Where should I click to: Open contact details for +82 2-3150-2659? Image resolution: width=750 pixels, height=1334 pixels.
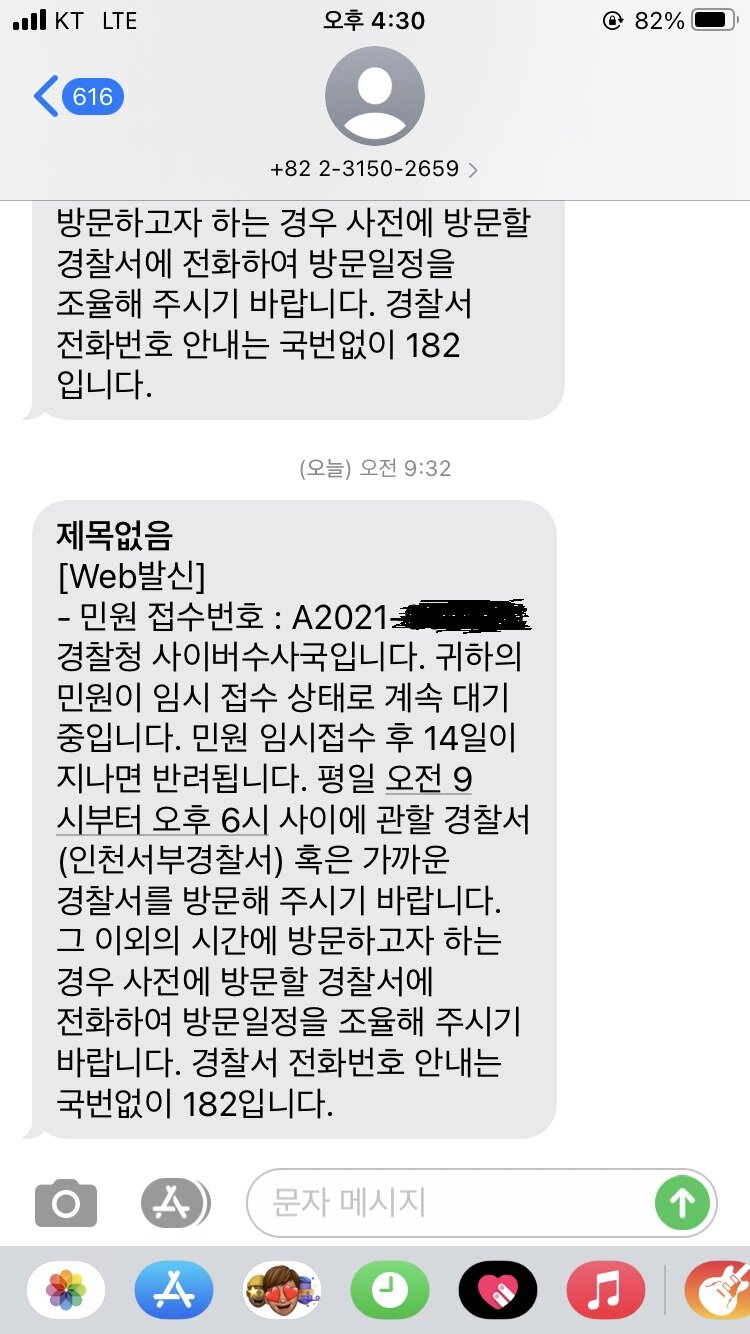[x=374, y=169]
